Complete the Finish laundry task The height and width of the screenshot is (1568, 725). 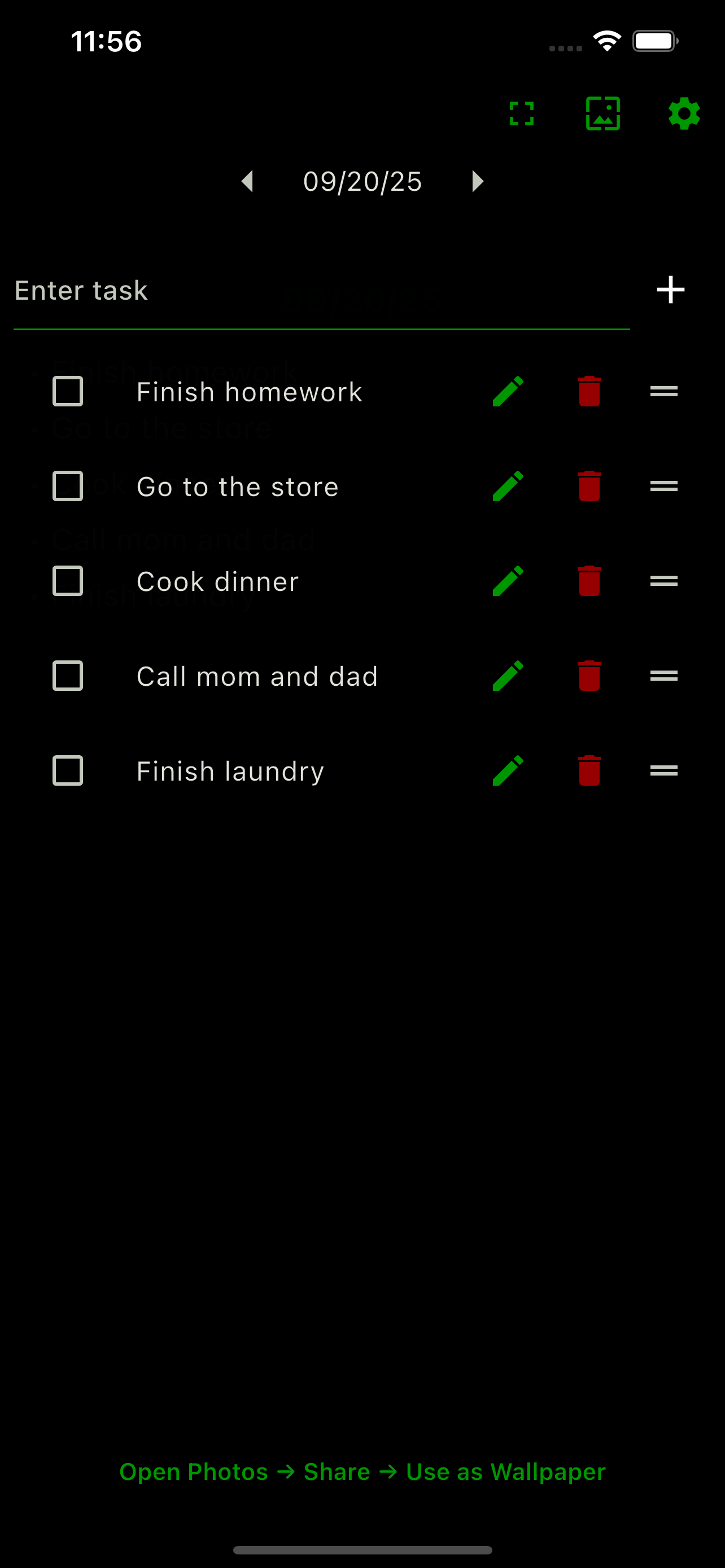coord(68,771)
